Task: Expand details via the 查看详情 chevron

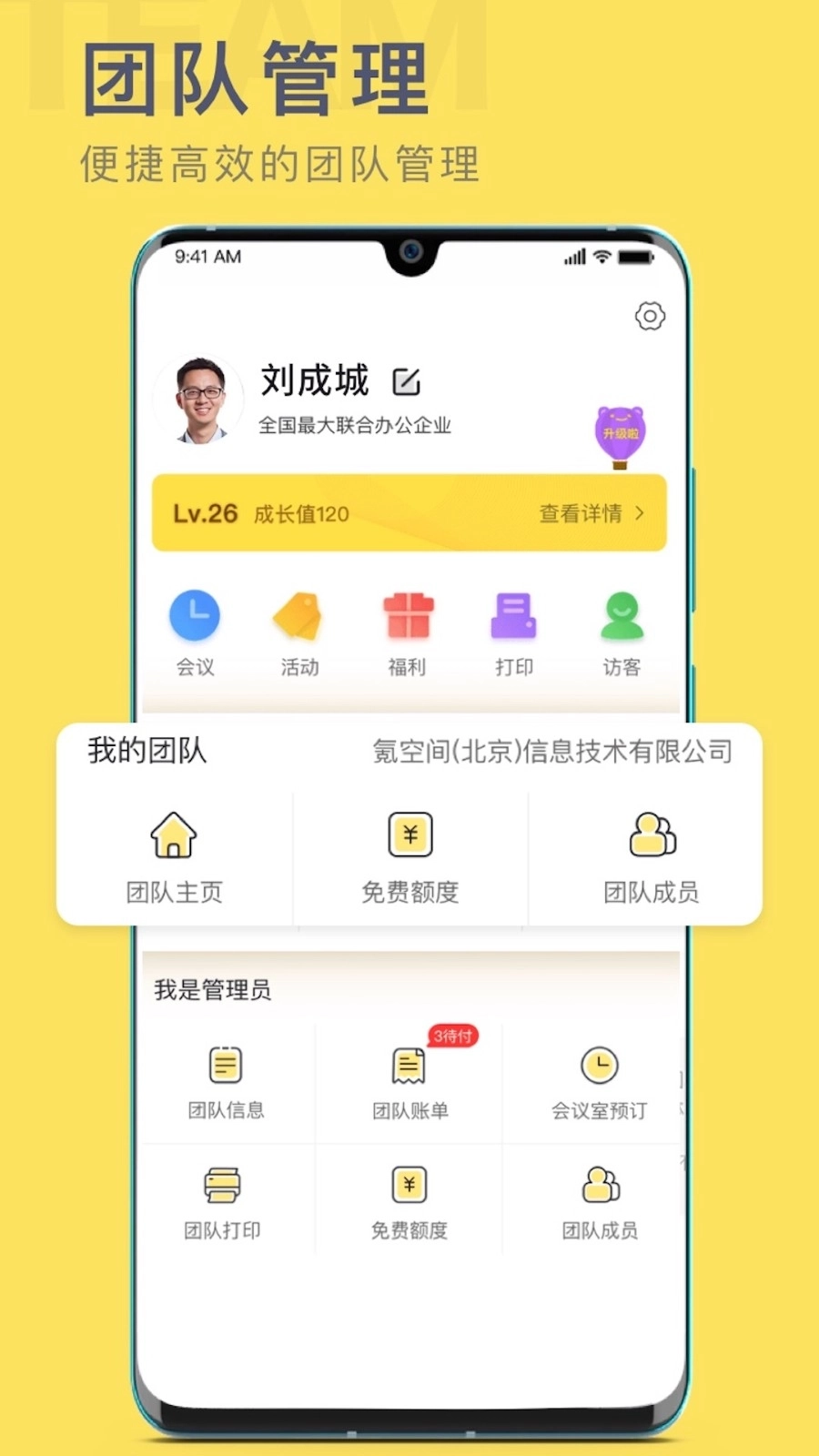Action: coord(640,514)
